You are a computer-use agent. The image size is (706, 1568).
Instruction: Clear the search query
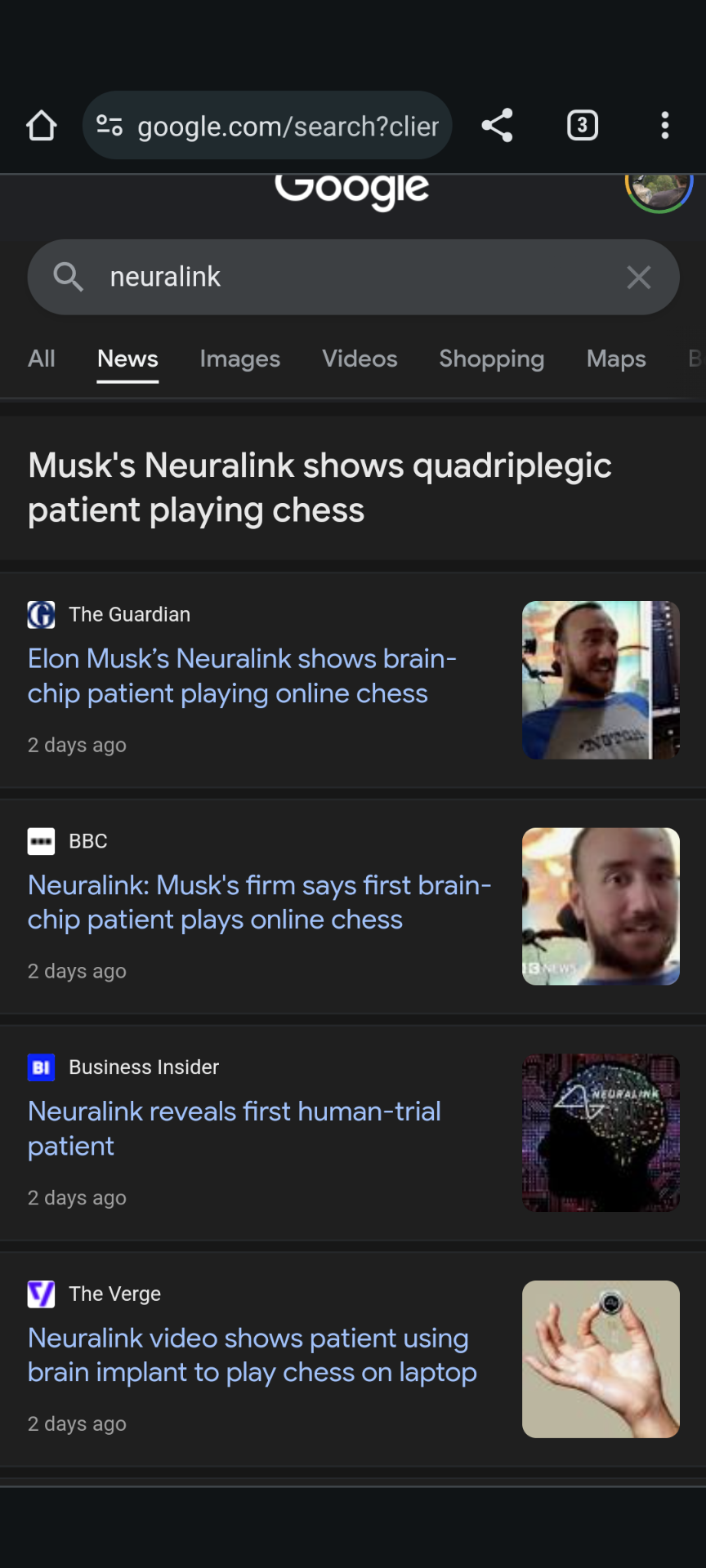[638, 278]
